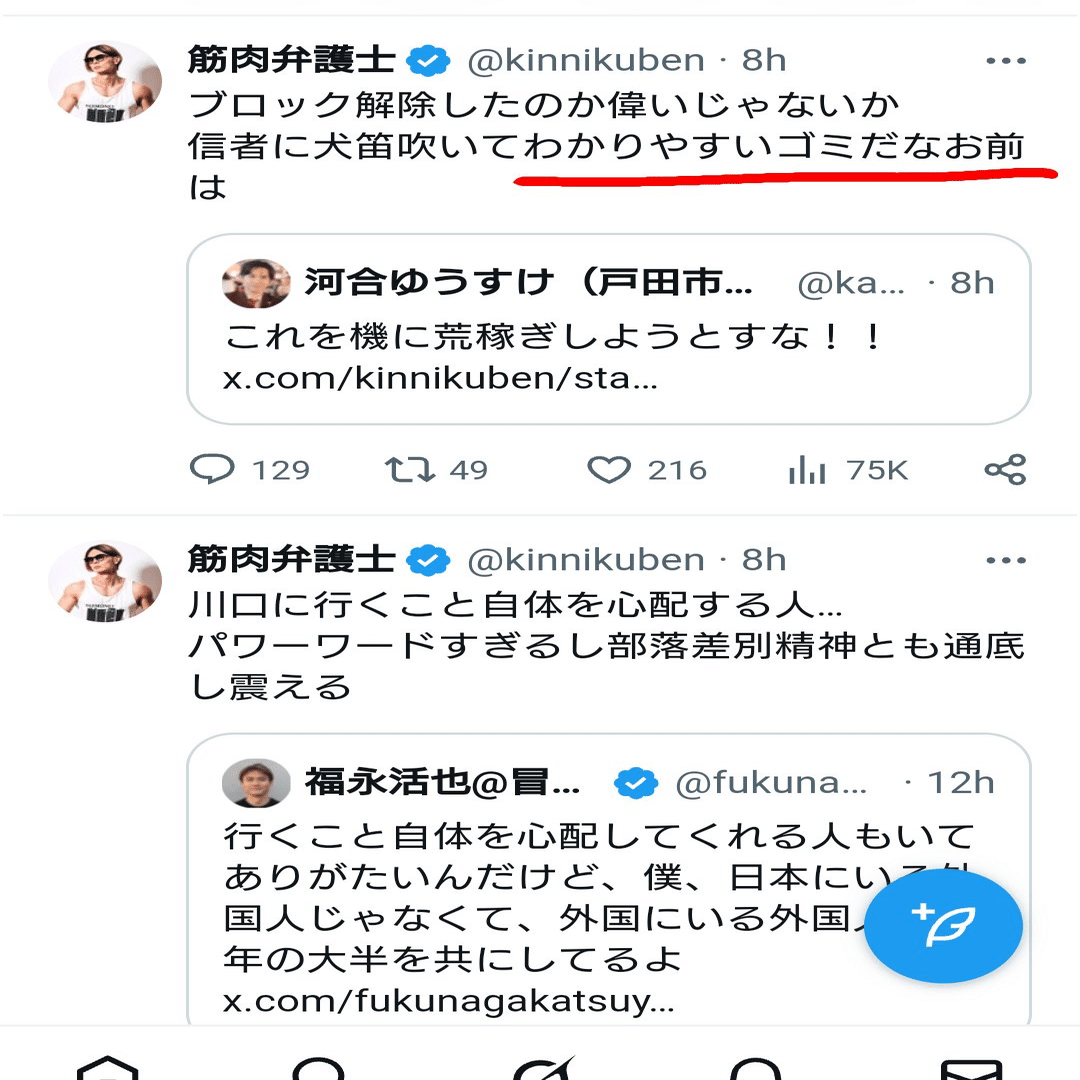The width and height of the screenshot is (1080, 1080).
Task: Open the quoted tweet from 福永活也
Action: (540, 880)
